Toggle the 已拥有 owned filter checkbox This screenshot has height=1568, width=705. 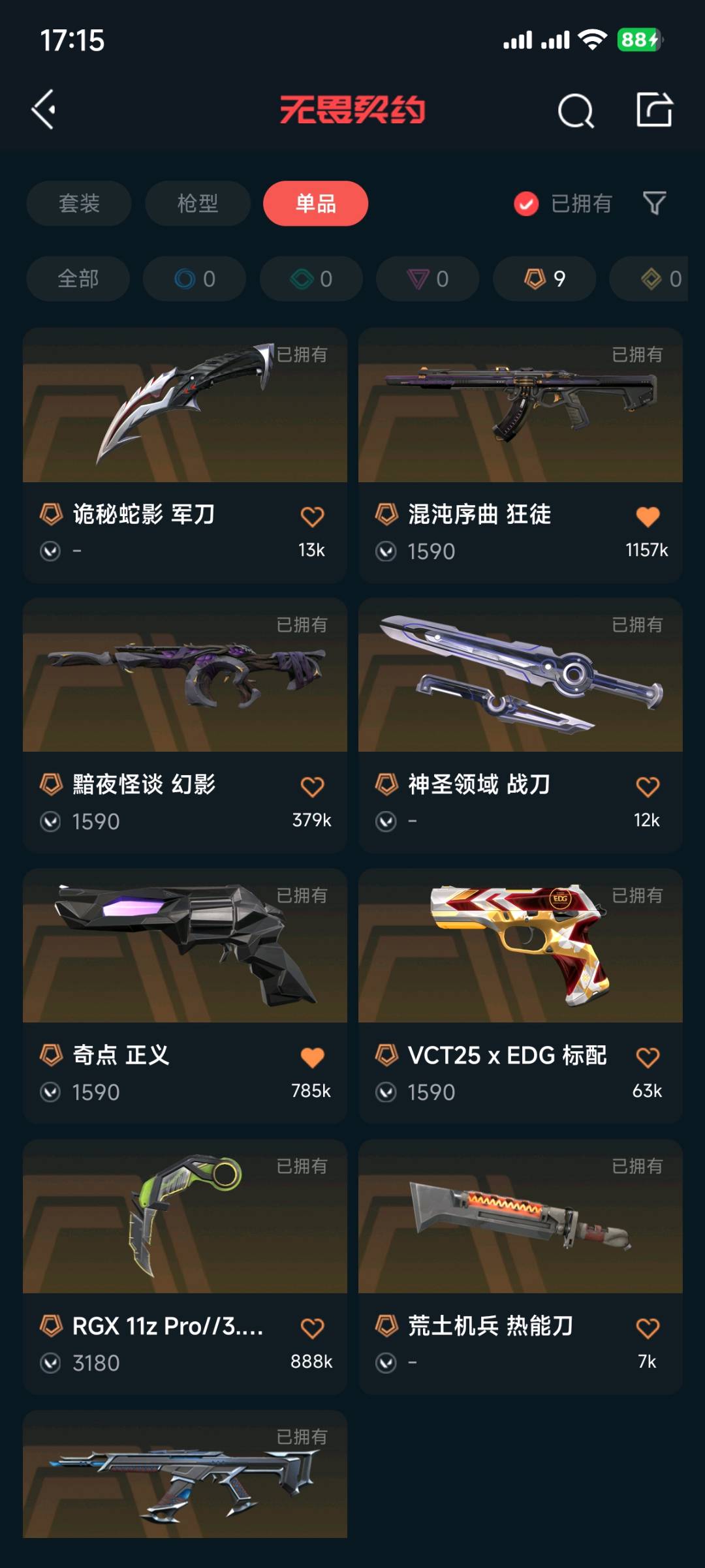pos(526,204)
